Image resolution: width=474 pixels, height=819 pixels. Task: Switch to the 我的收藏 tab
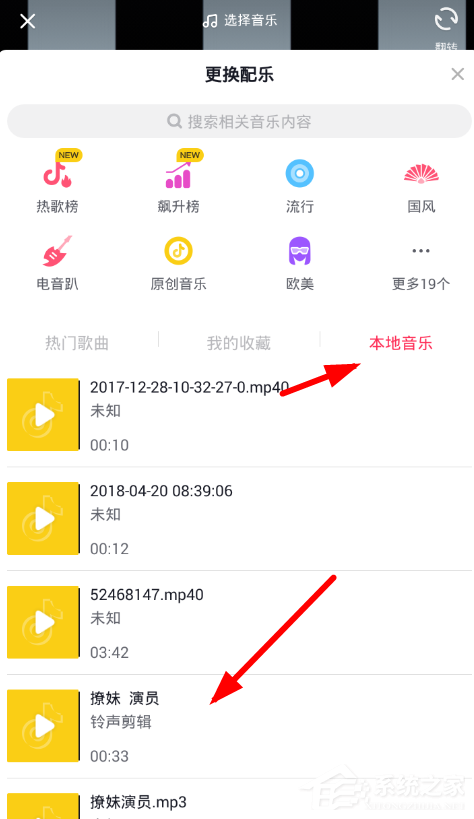pyautogui.click(x=239, y=343)
